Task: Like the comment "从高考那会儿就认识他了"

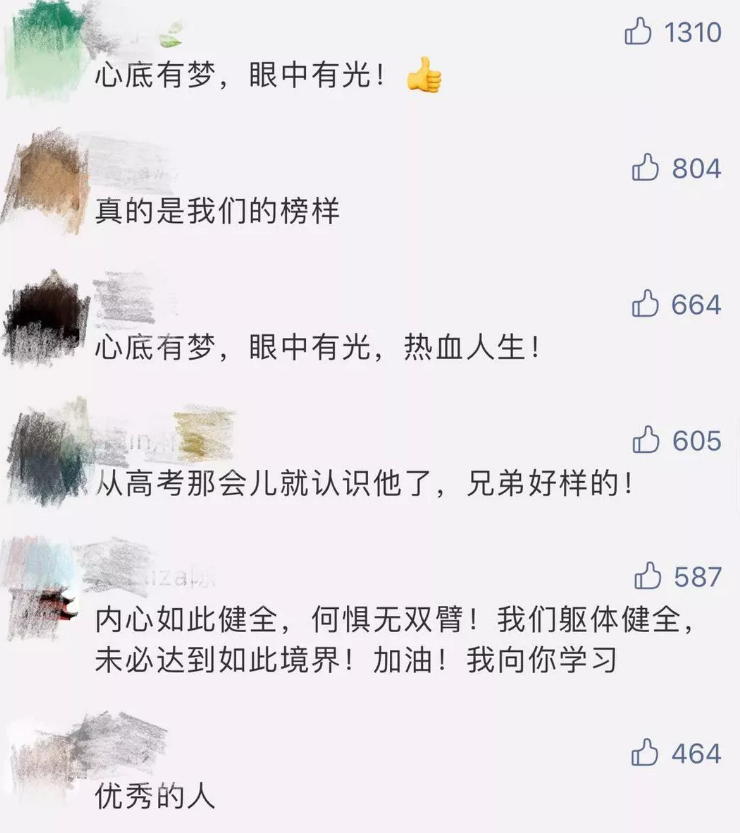Action: tap(646, 440)
